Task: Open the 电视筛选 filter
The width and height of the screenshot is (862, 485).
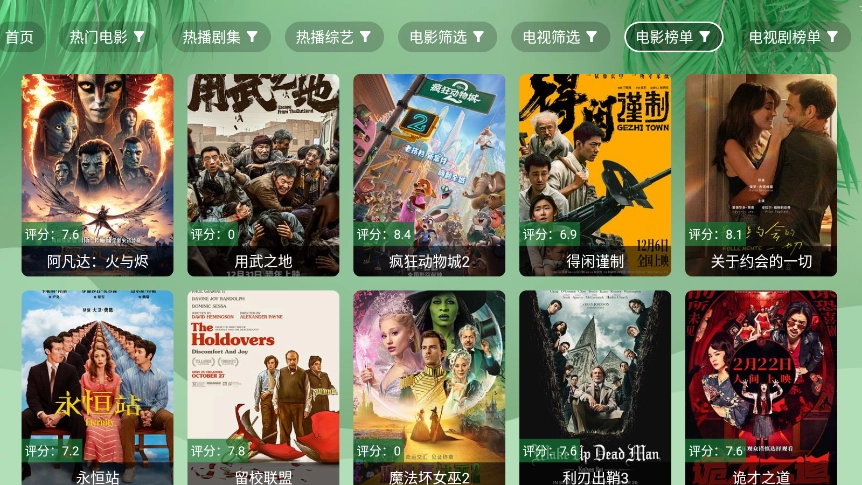Action: 560,37
